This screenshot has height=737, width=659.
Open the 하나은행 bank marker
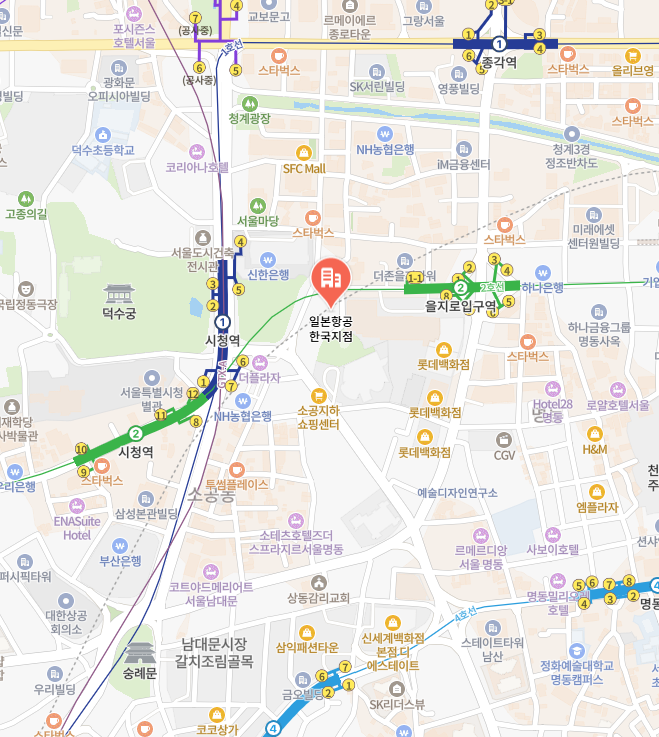tap(542, 271)
